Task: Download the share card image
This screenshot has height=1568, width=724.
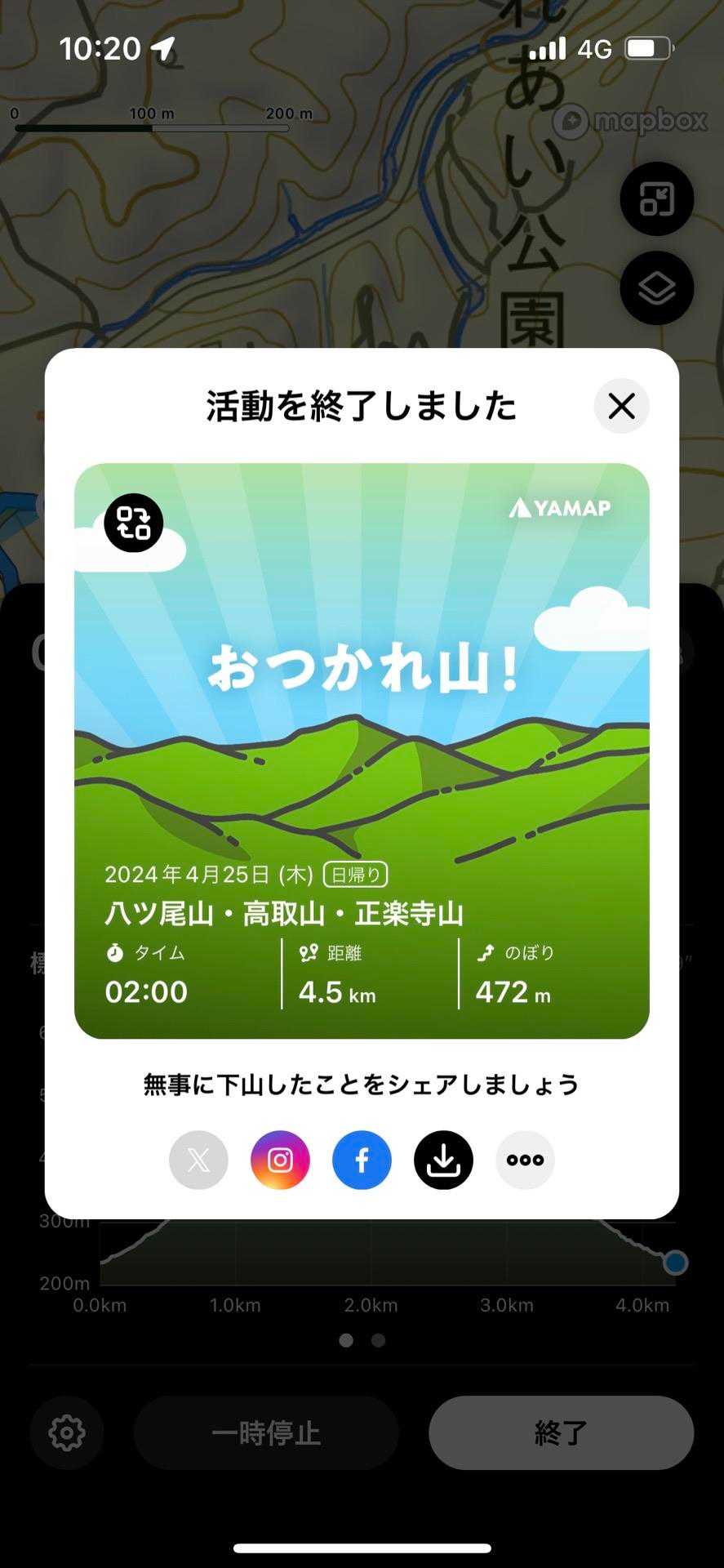Action: click(443, 1160)
